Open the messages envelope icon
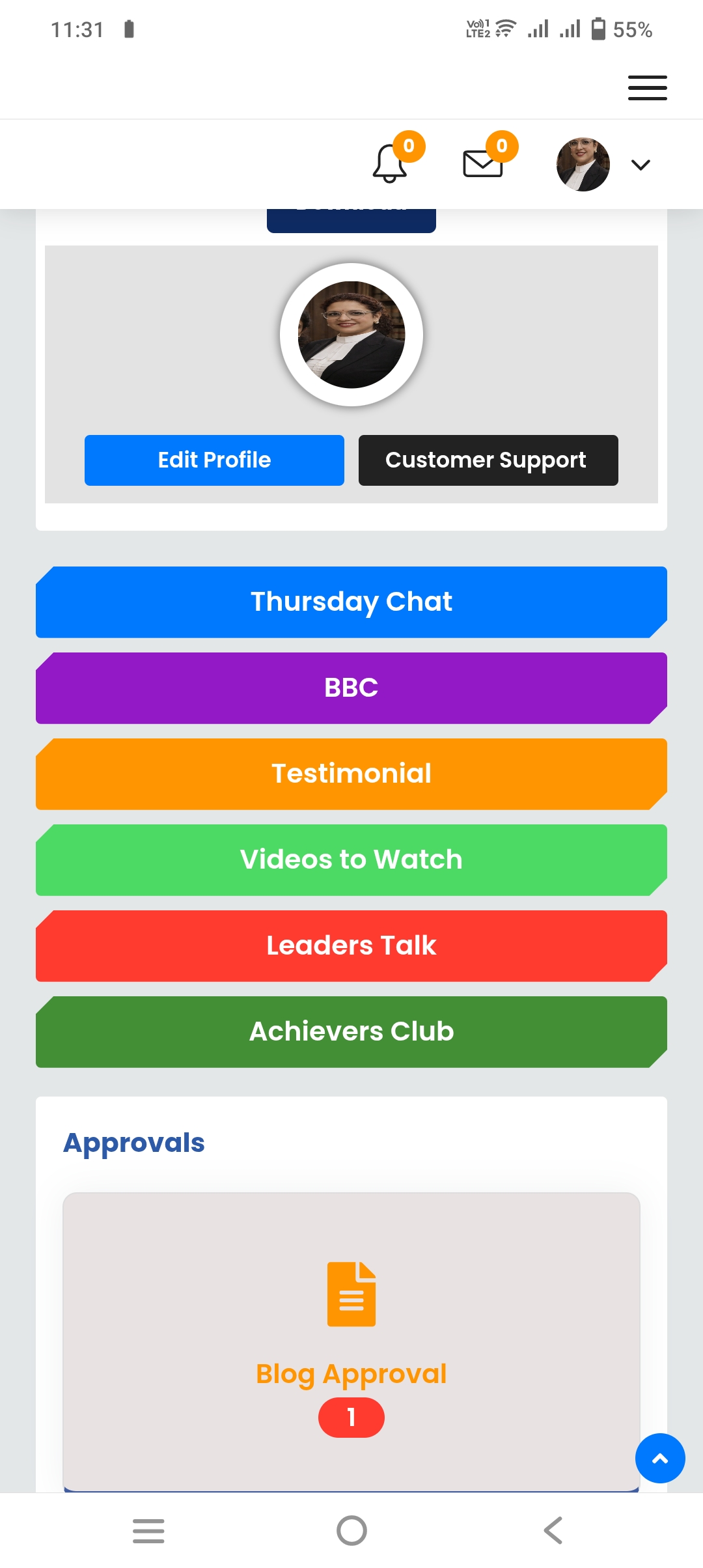The image size is (703, 1568). click(x=483, y=163)
